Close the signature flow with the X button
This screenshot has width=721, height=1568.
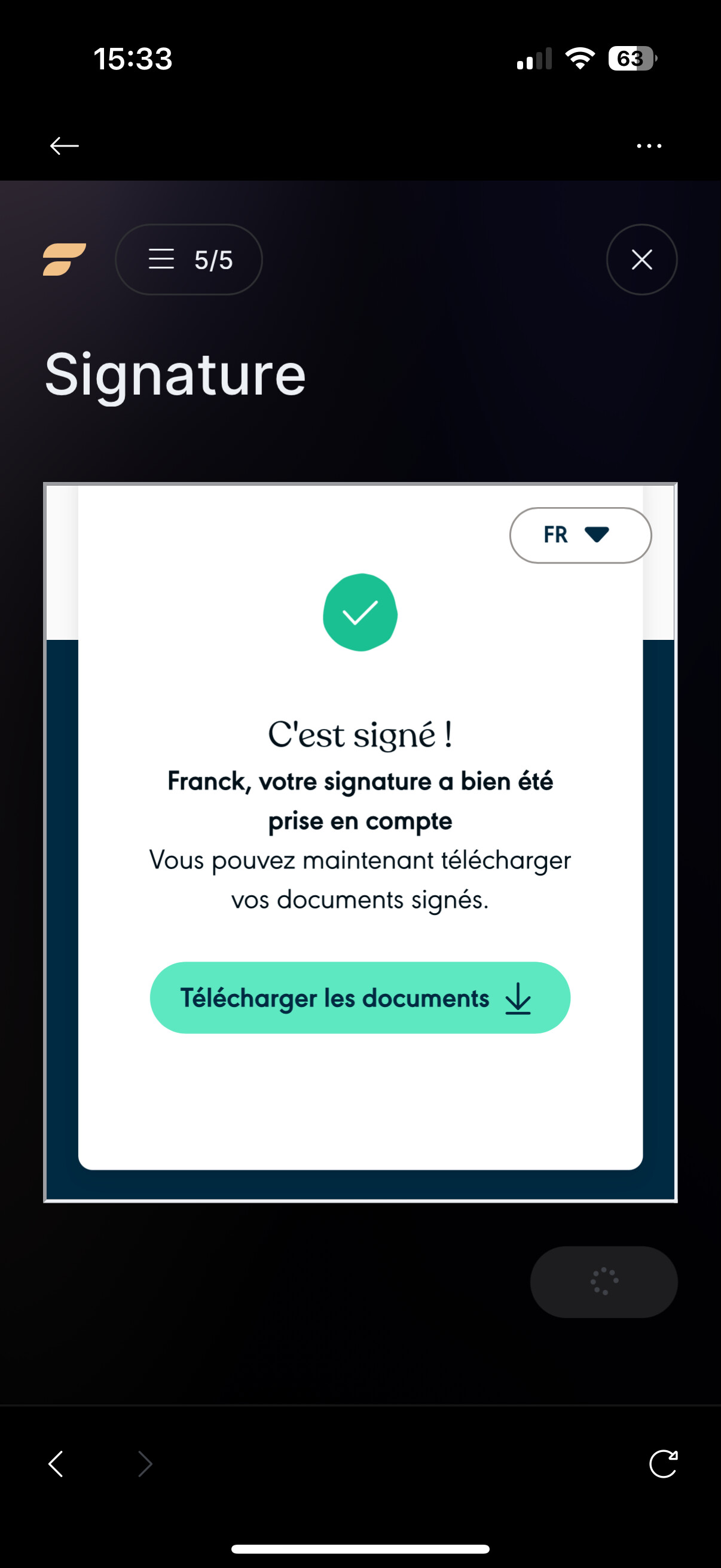click(x=641, y=260)
